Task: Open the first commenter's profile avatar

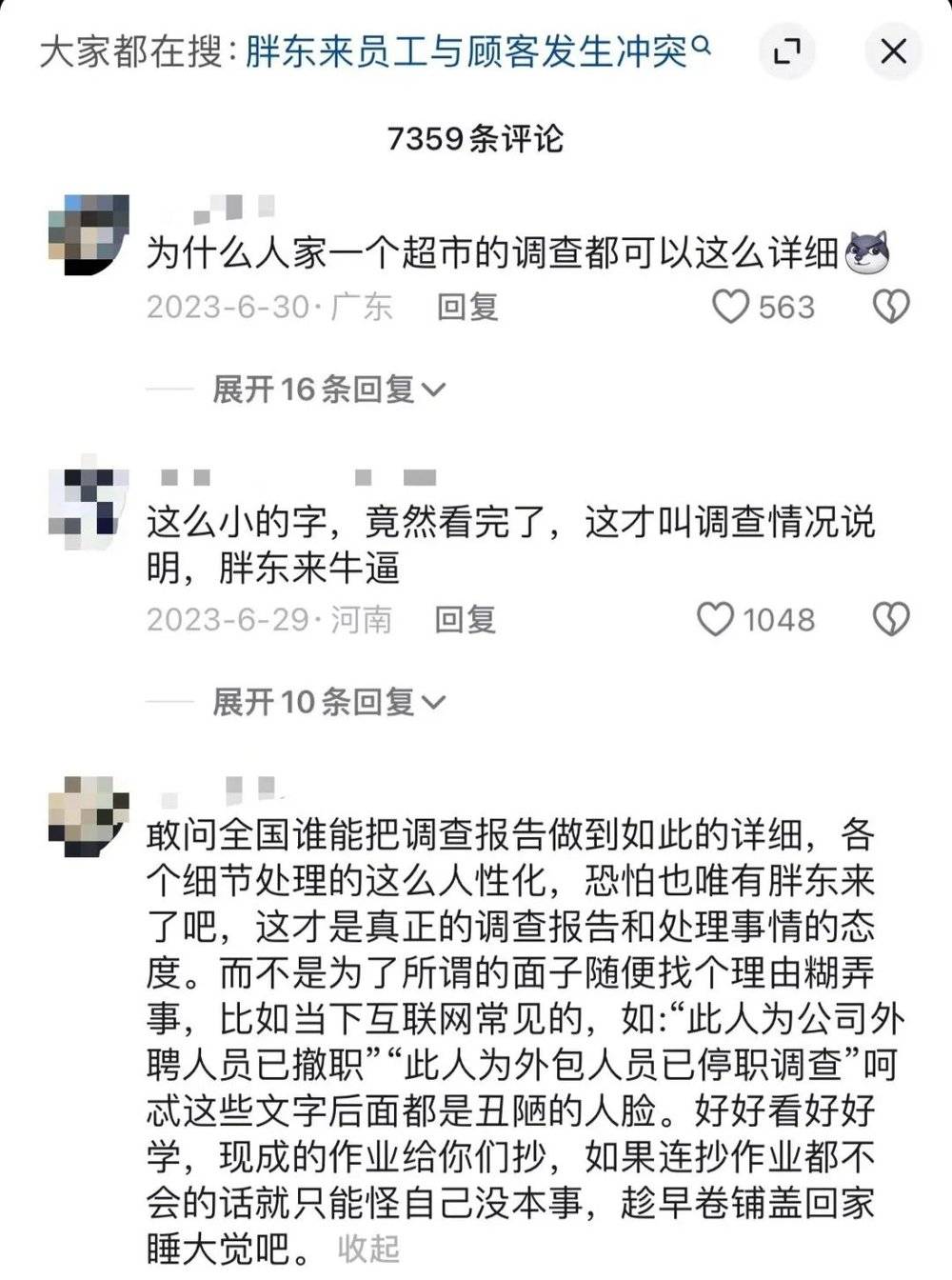Action: tap(90, 233)
